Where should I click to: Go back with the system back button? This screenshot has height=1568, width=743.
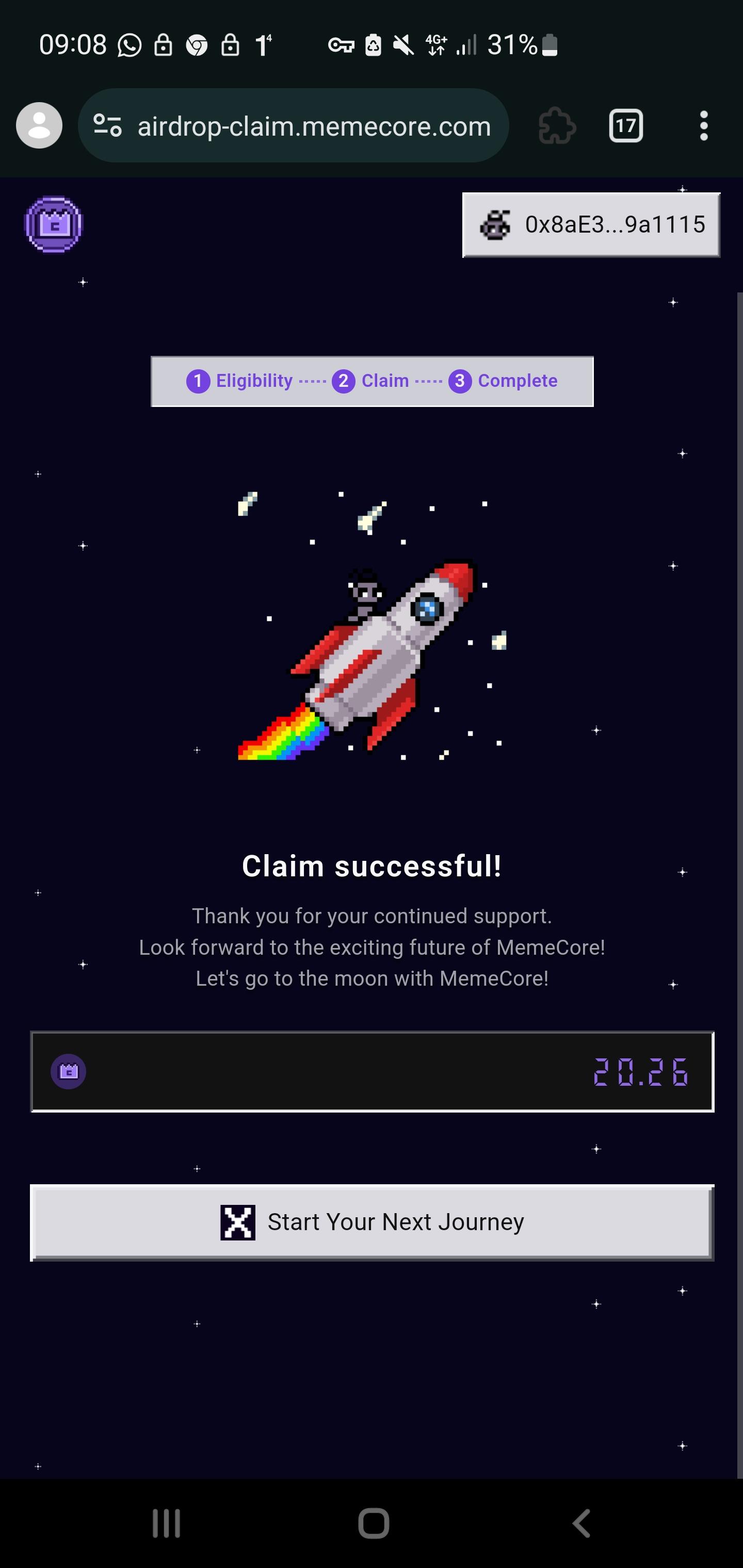(x=581, y=1524)
